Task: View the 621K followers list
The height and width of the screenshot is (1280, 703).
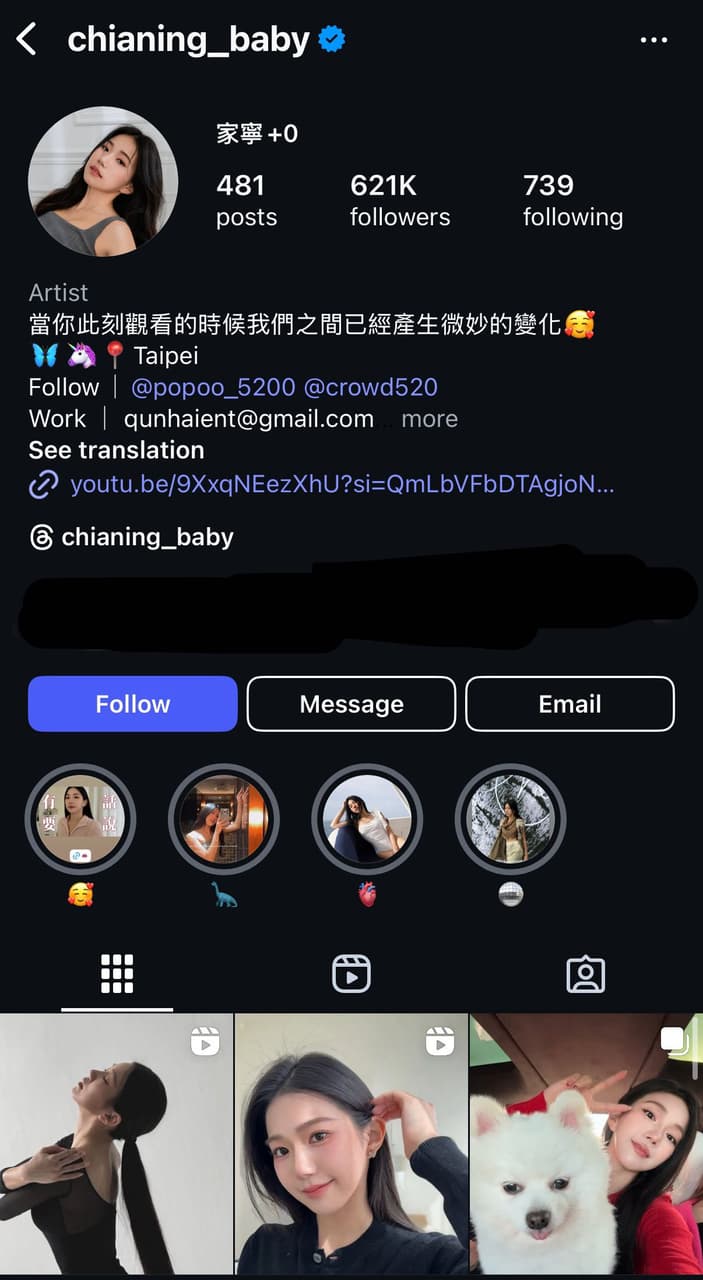Action: coord(399,200)
